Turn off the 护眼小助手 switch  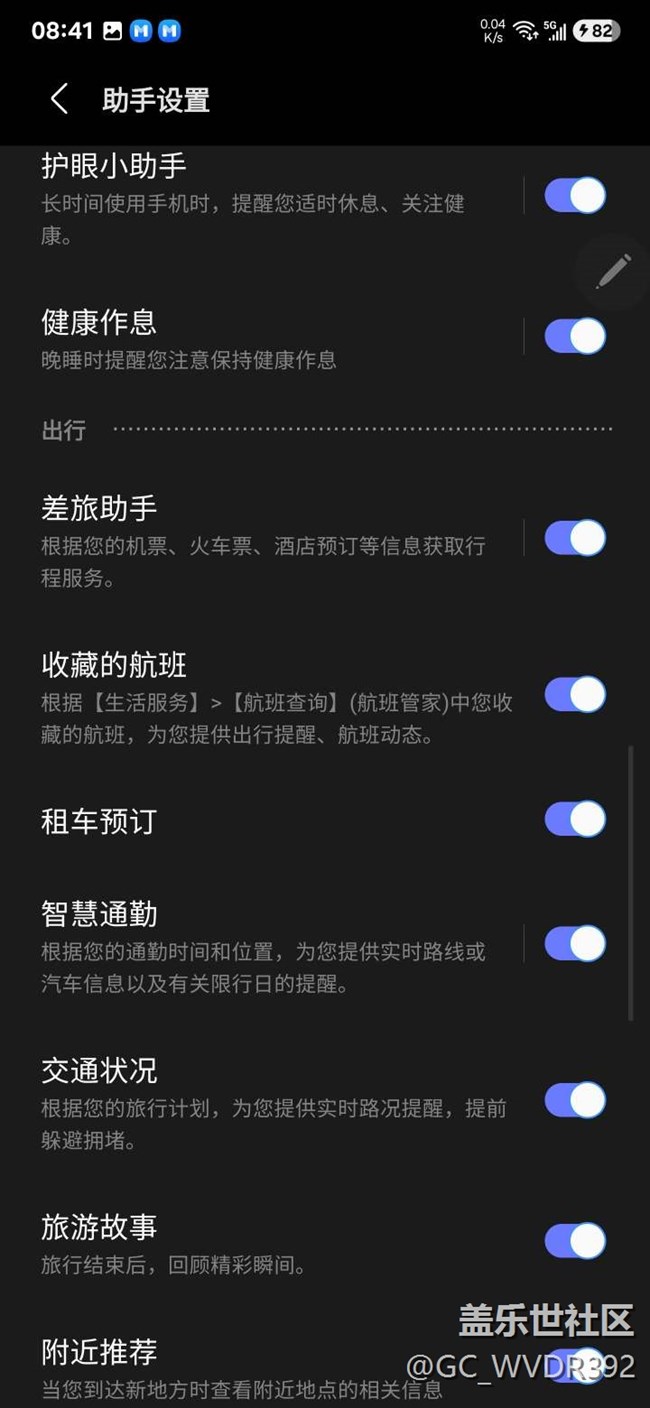click(x=575, y=195)
